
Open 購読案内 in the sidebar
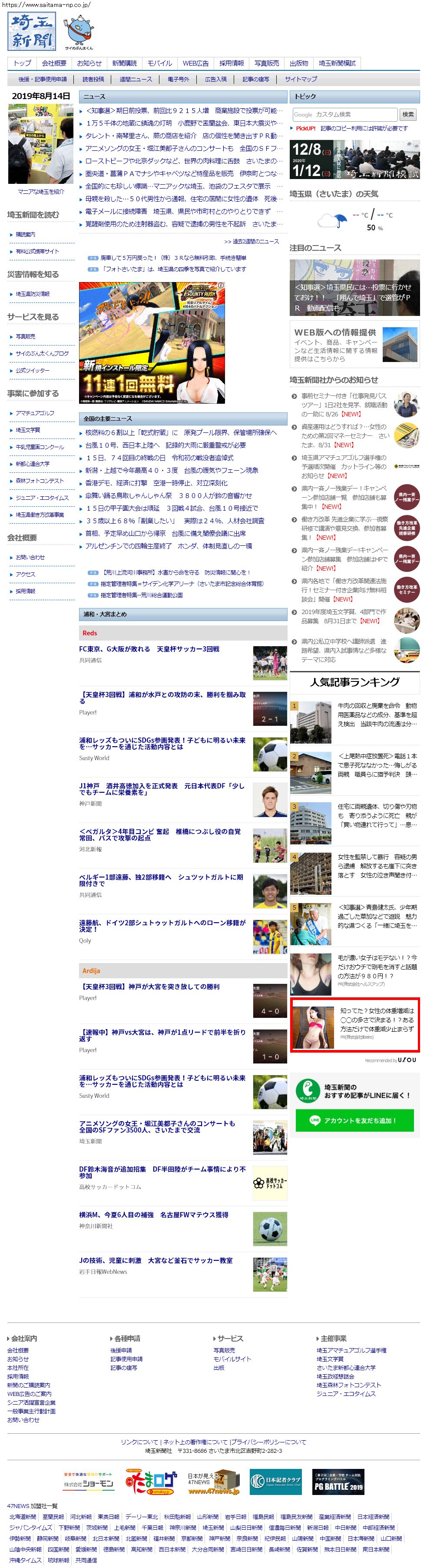pyautogui.click(x=26, y=234)
